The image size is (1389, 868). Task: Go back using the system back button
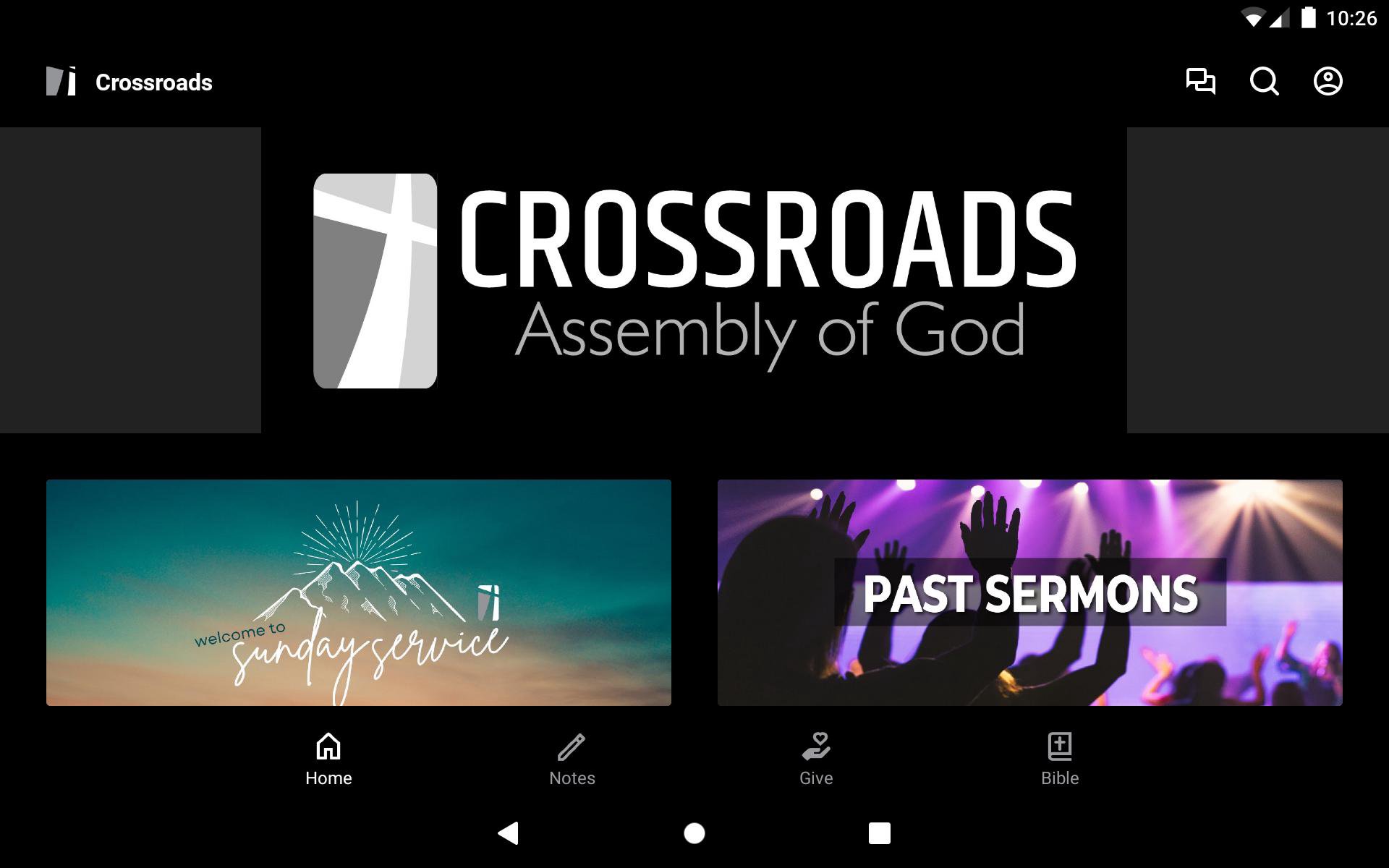click(509, 833)
